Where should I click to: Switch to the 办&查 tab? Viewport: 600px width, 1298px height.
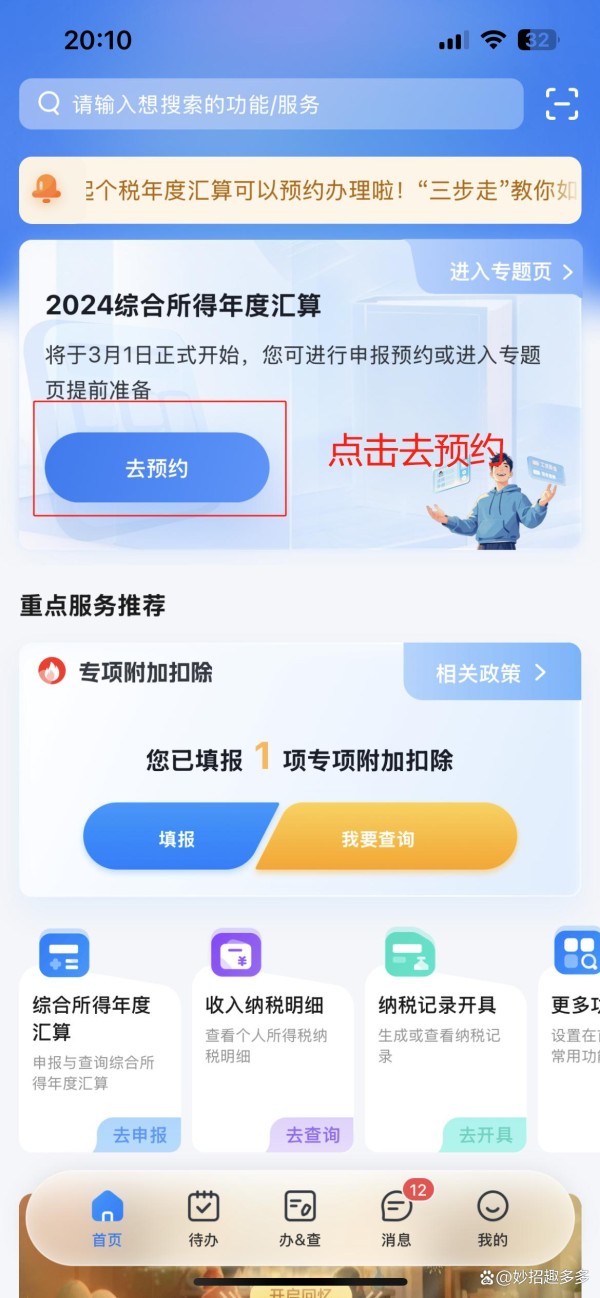[300, 1220]
